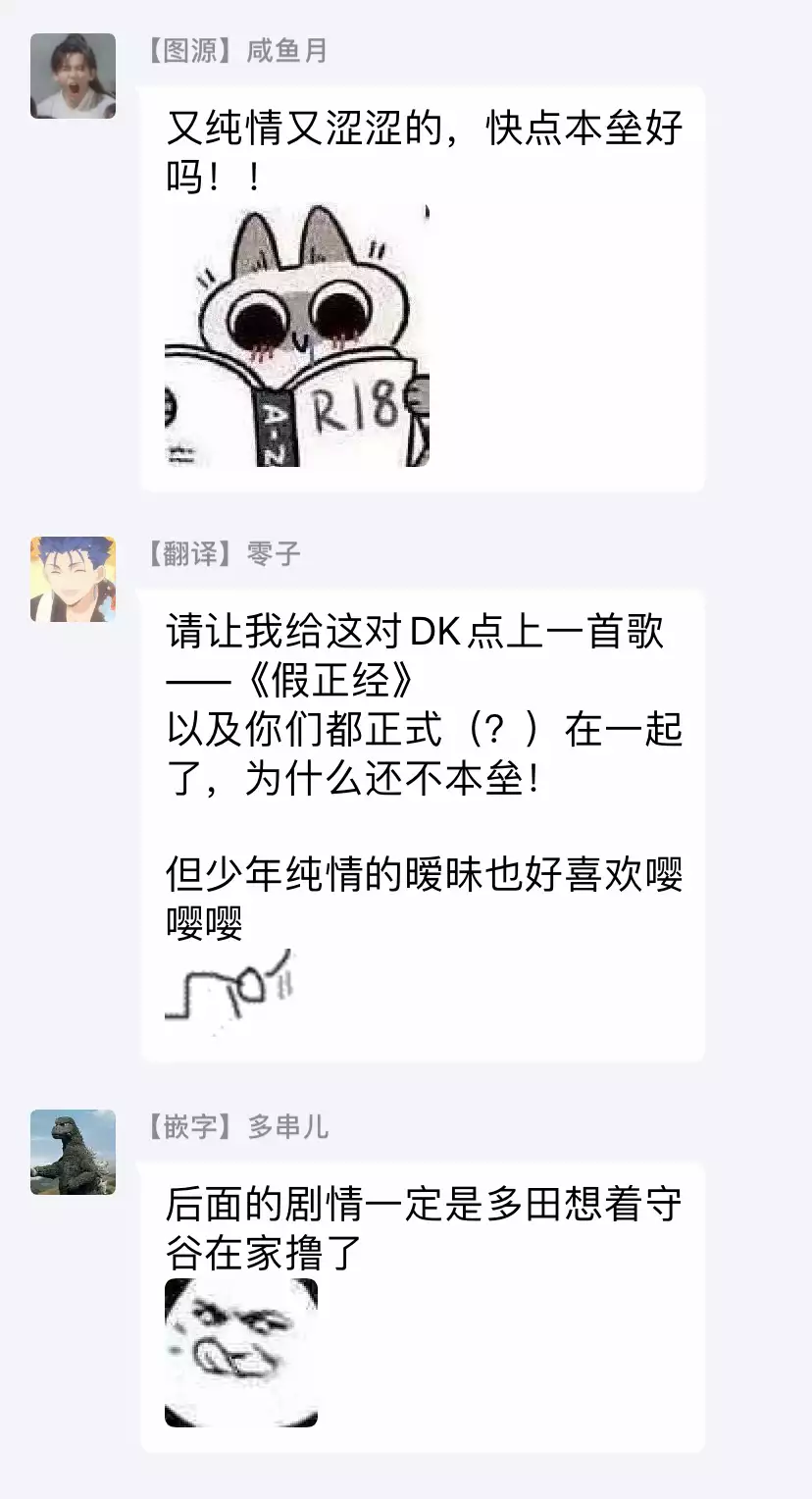View the R18 cat sticker
The image size is (812, 1499).
click(297, 336)
